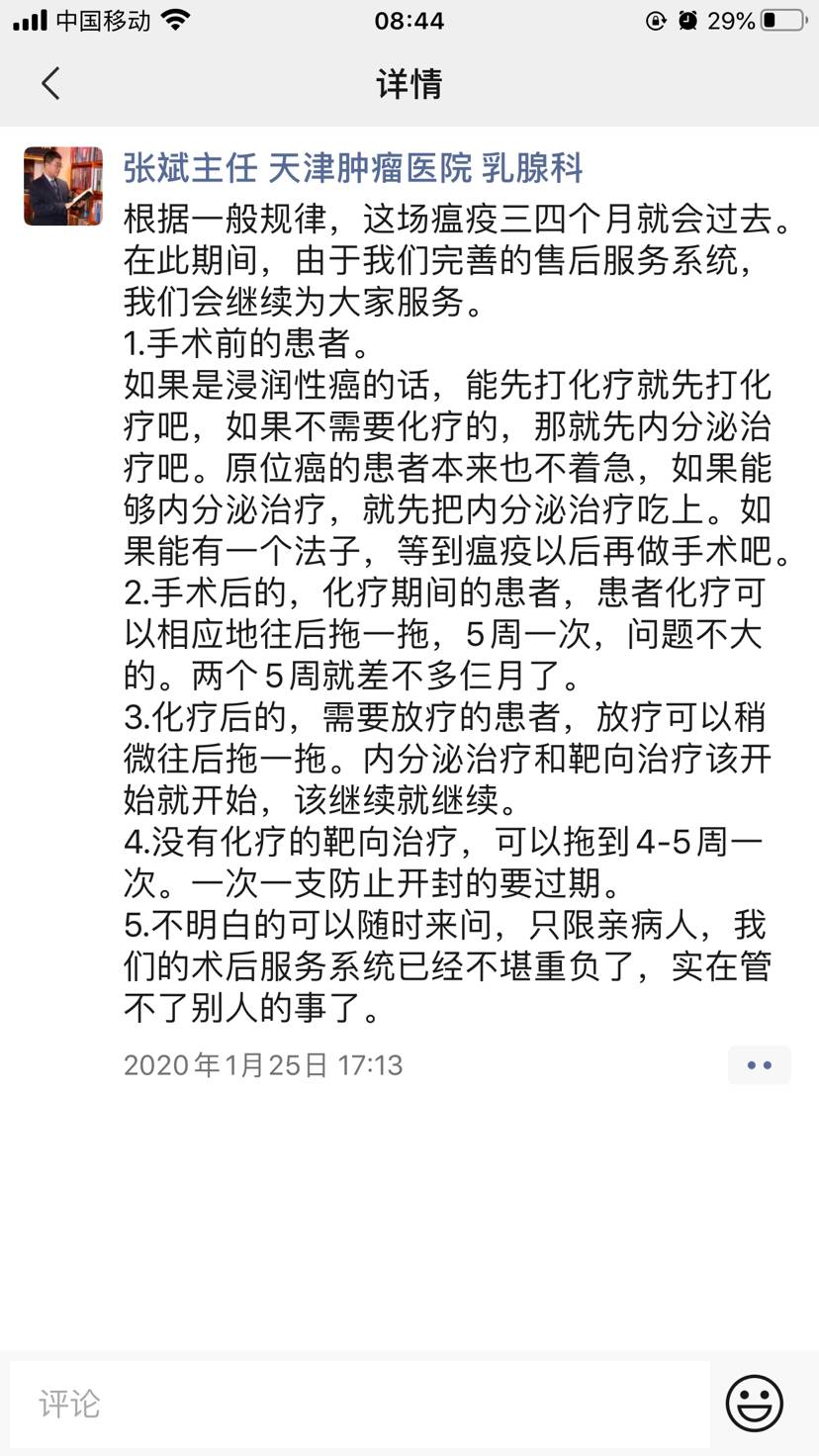Go back from the 详情 page
The height and width of the screenshot is (1456, 819).
point(51,84)
